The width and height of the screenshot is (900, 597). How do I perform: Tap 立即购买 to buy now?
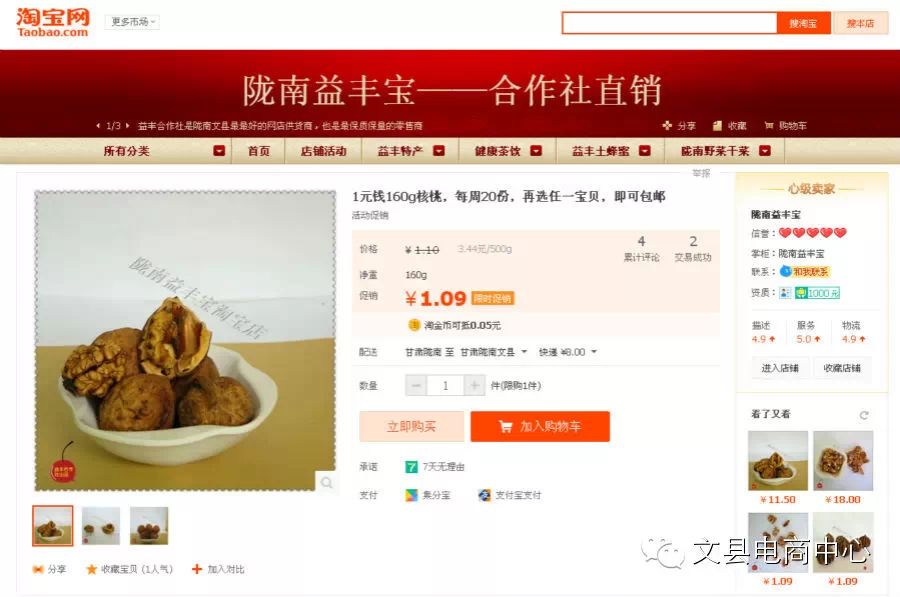click(411, 426)
